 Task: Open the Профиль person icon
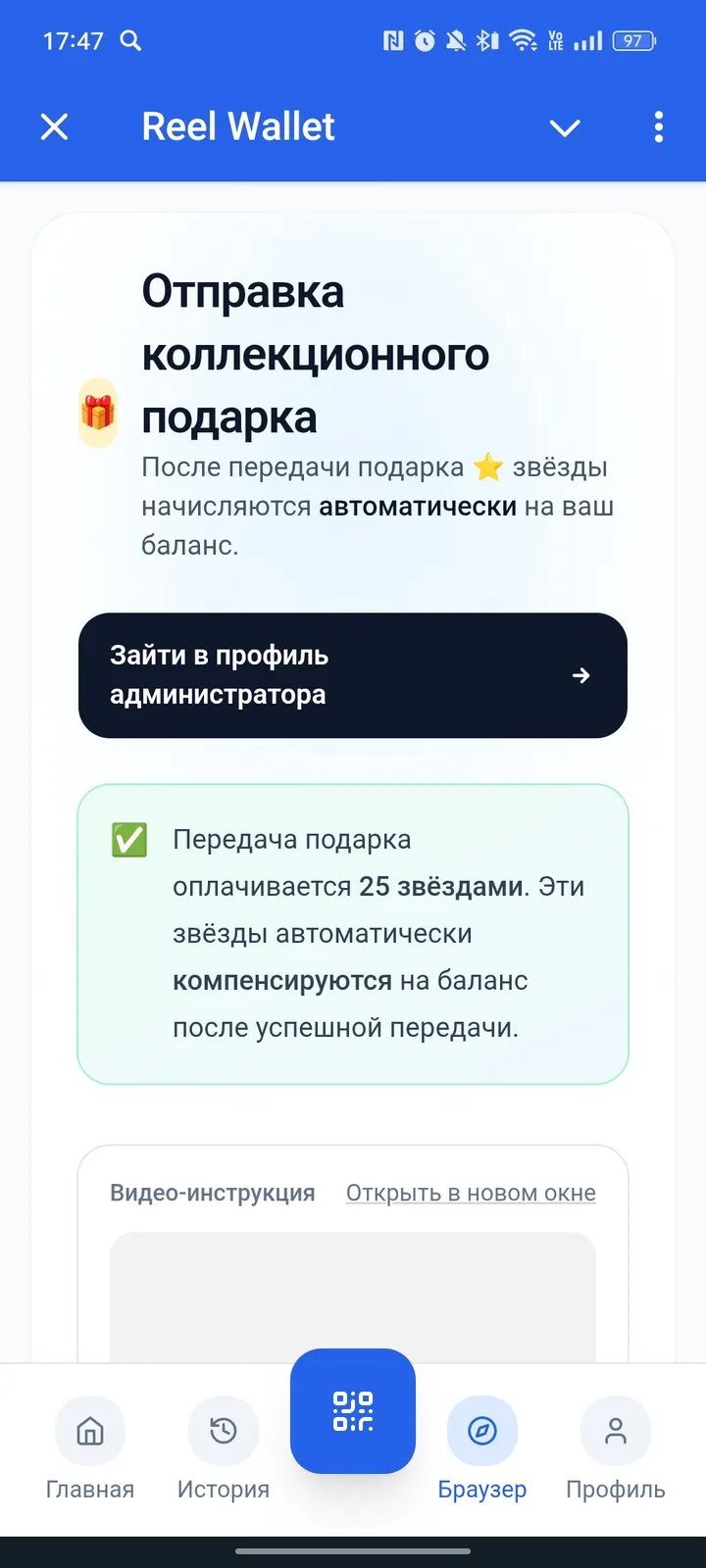point(615,1431)
